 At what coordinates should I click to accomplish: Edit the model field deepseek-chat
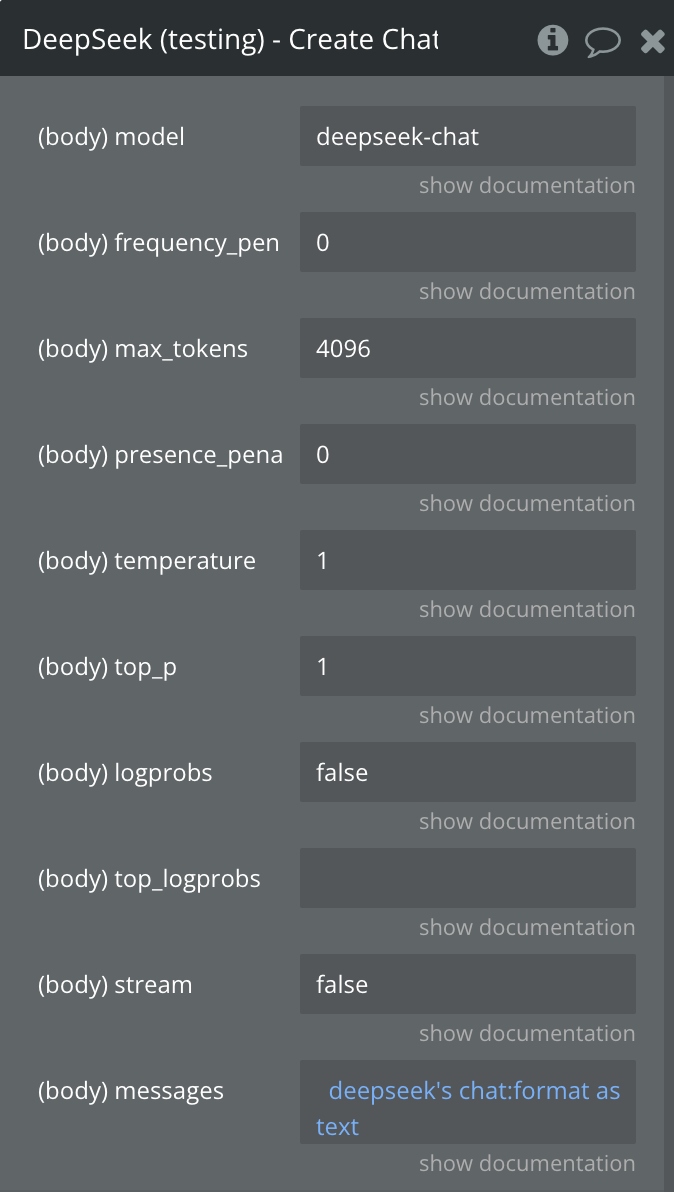pyautogui.click(x=467, y=136)
